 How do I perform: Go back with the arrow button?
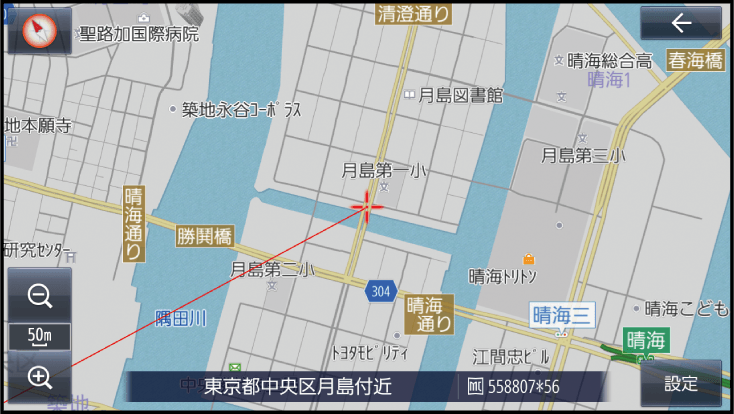point(681,24)
